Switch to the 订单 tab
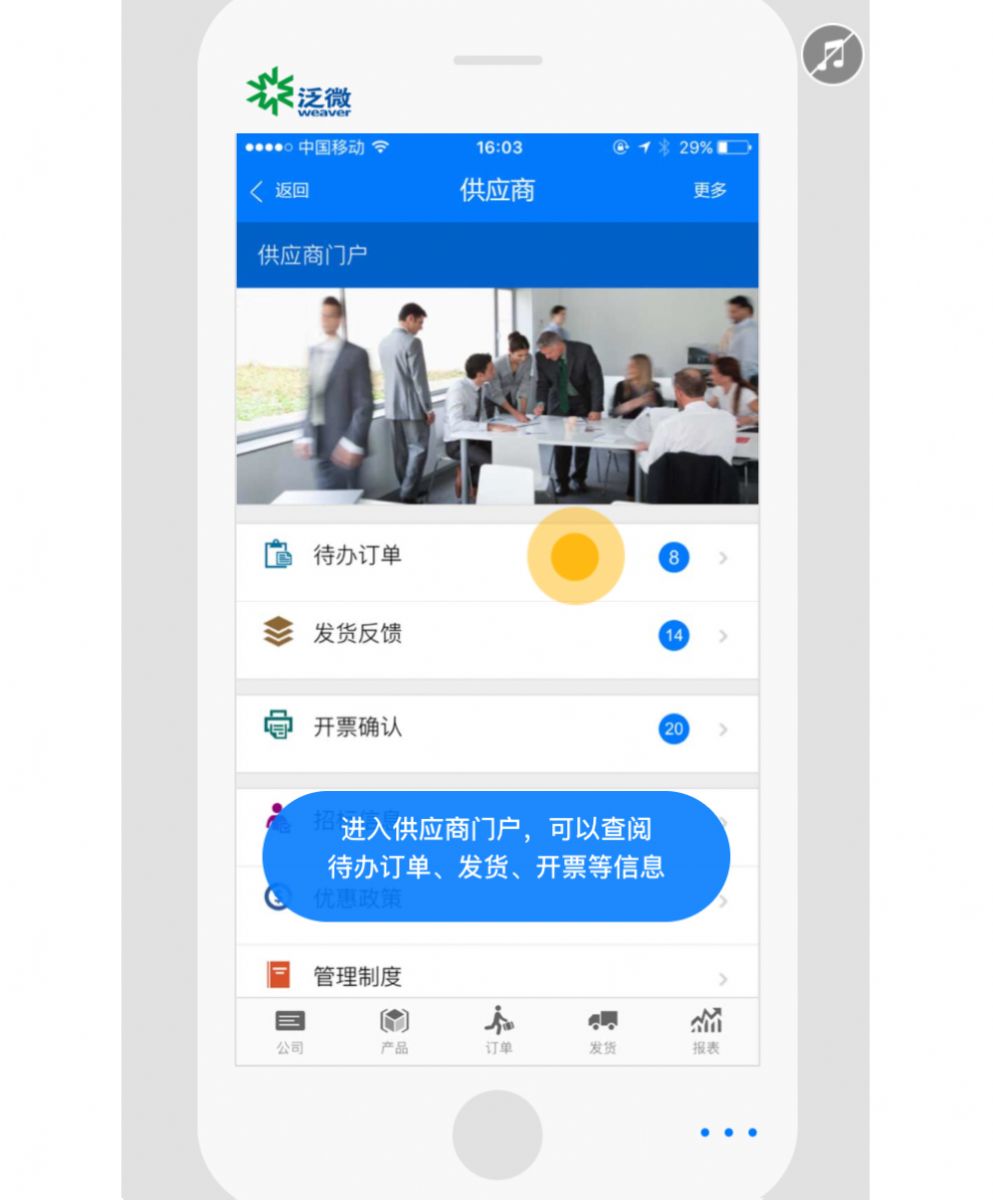993x1200 pixels. click(x=498, y=1031)
